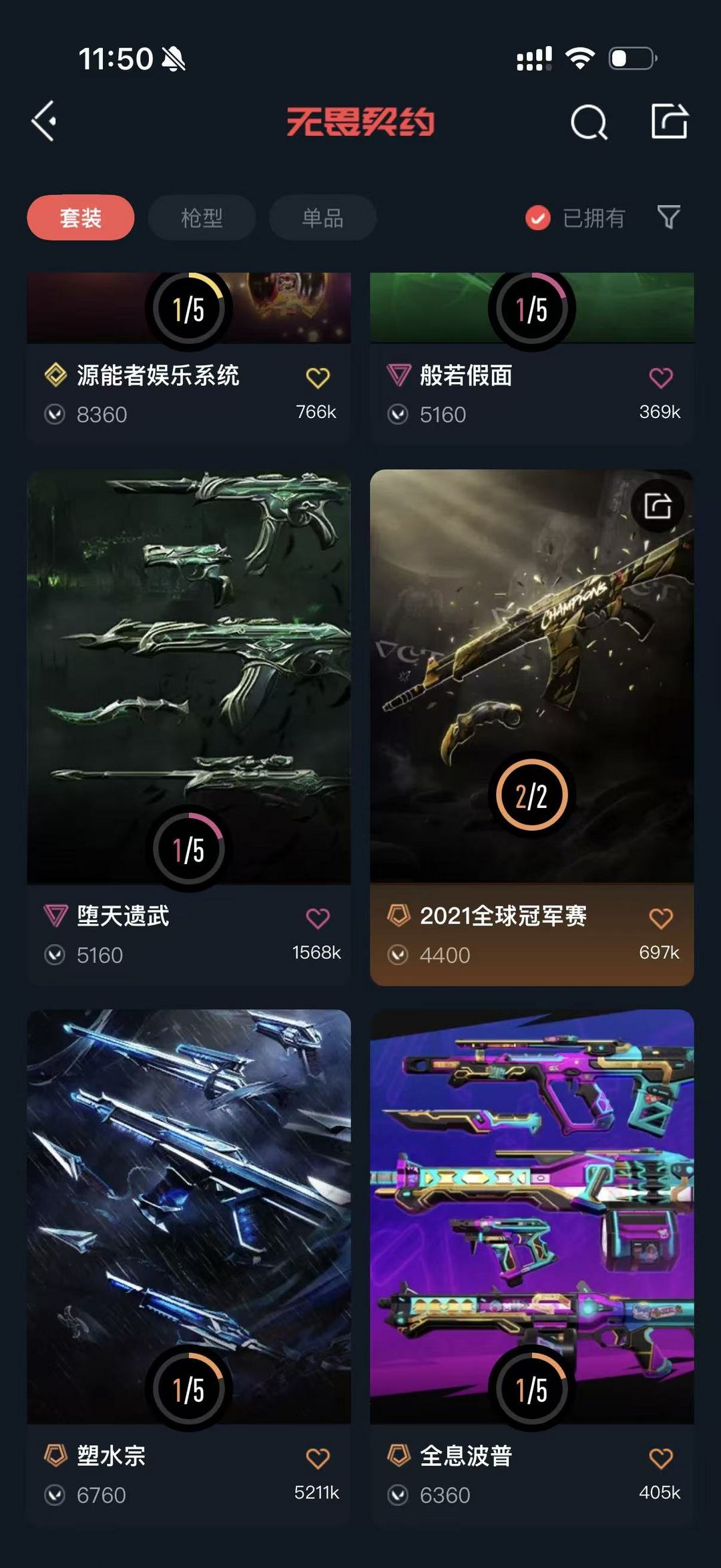Image resolution: width=721 pixels, height=1568 pixels.
Task: Switch to the 枪型 tab
Action: [x=202, y=218]
